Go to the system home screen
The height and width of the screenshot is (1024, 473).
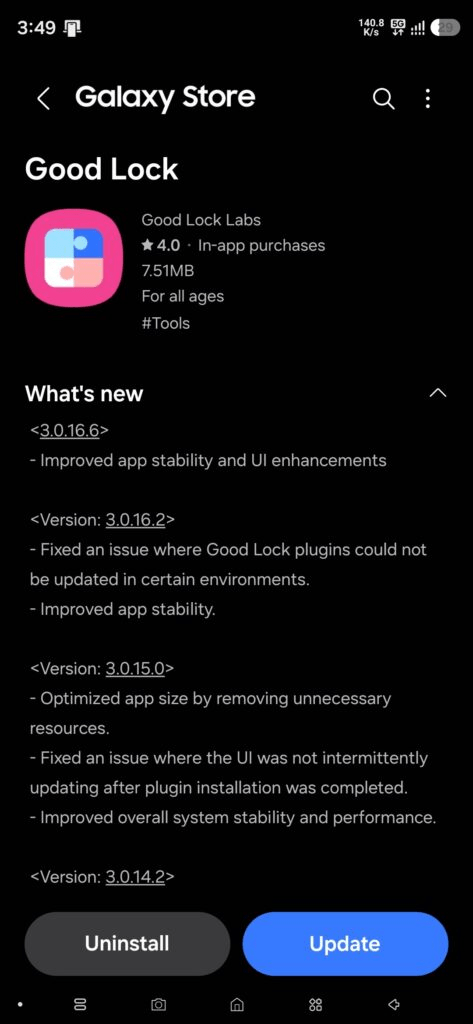pos(238,1004)
